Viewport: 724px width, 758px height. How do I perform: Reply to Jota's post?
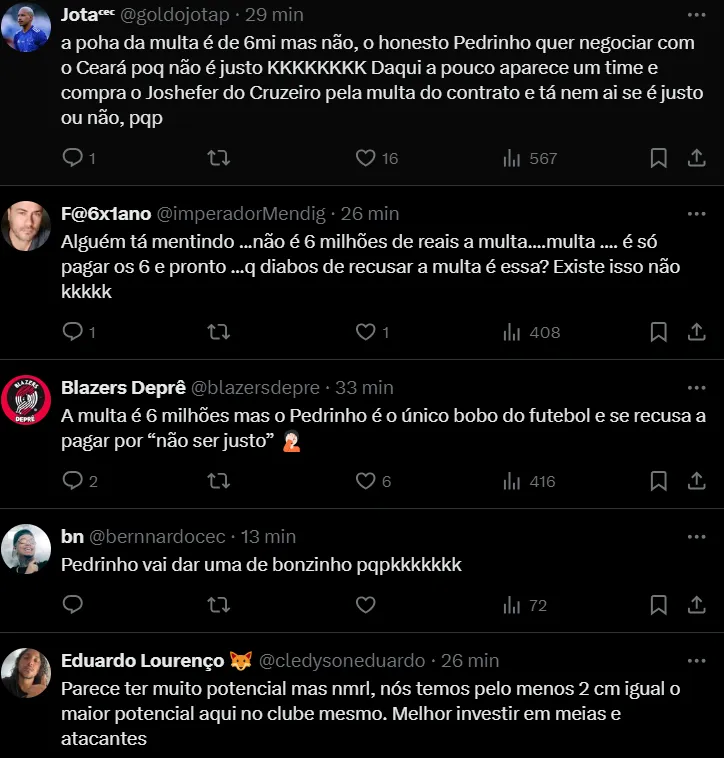tap(73, 158)
